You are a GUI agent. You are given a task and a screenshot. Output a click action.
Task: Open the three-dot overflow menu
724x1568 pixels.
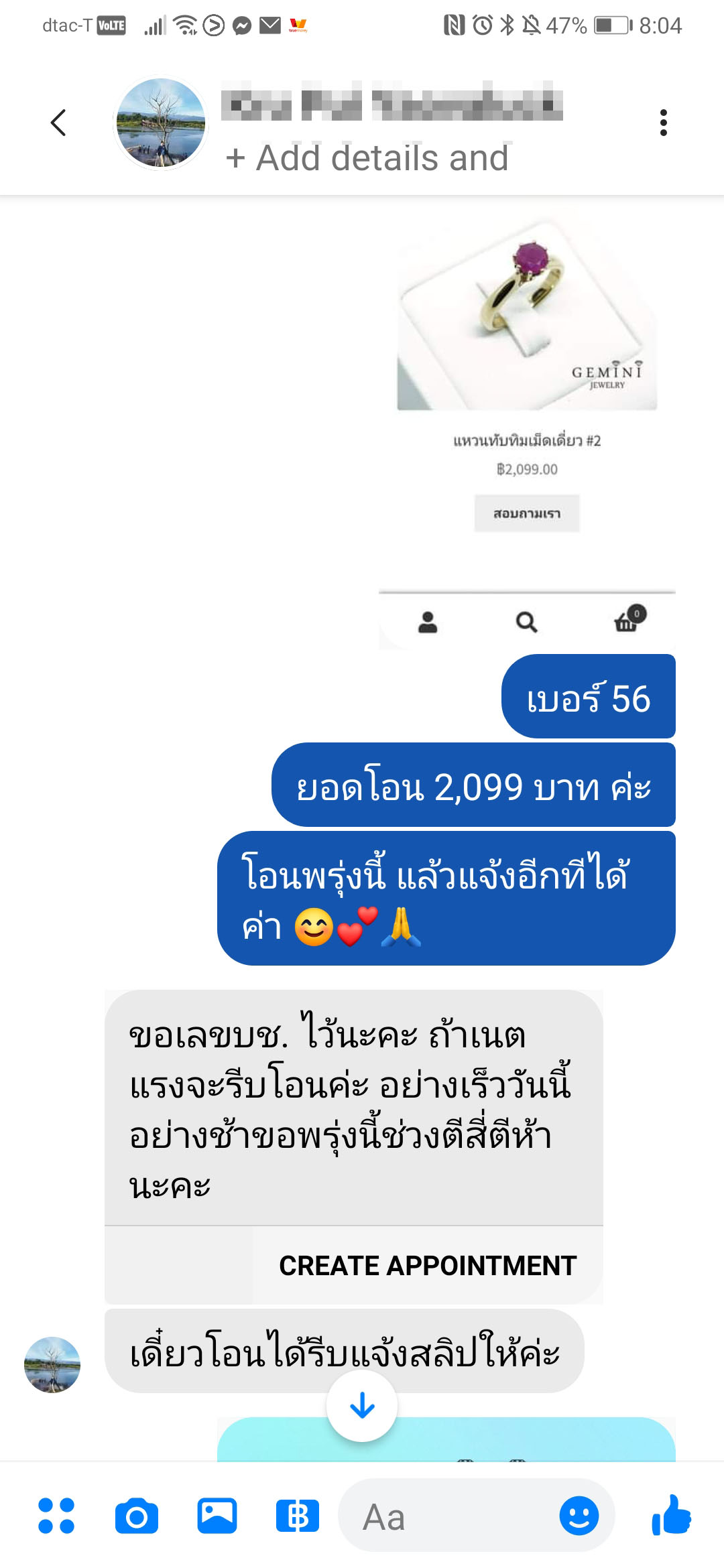point(663,123)
